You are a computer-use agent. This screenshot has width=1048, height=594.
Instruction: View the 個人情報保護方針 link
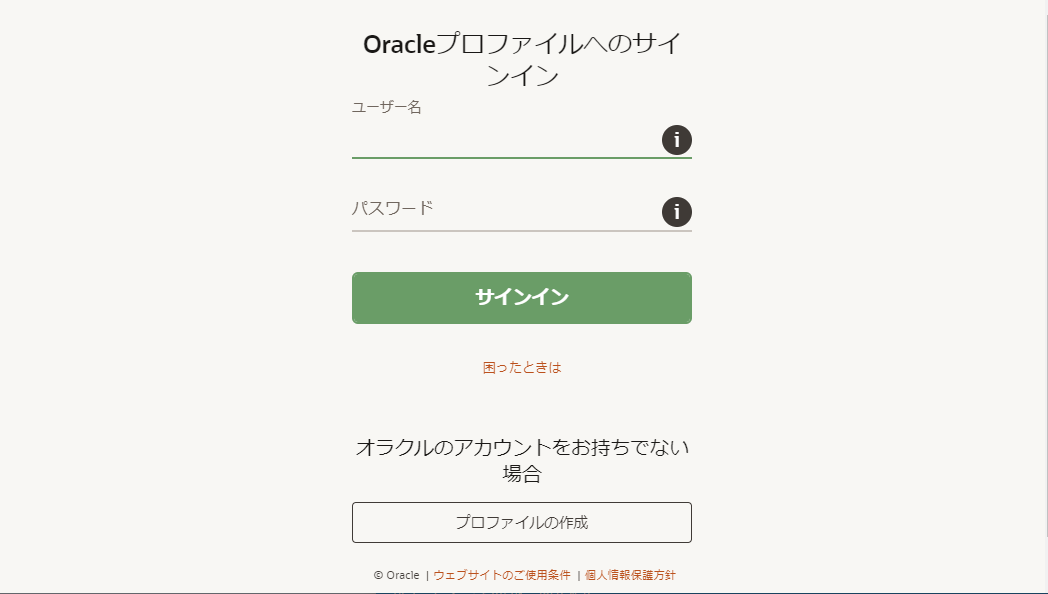pyautogui.click(x=630, y=575)
